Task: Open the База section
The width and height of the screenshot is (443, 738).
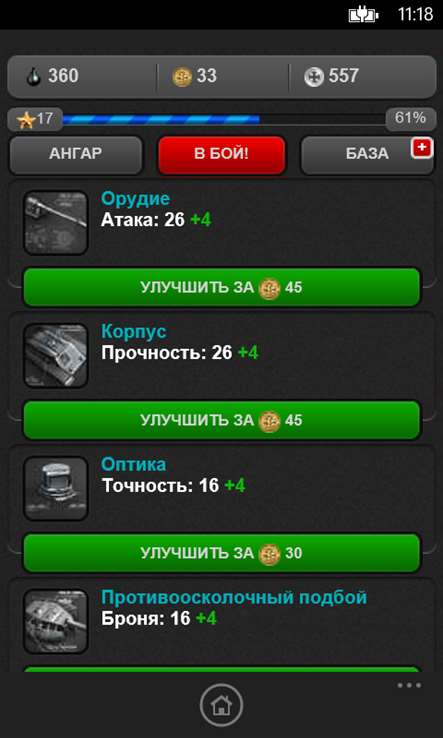Action: point(367,155)
